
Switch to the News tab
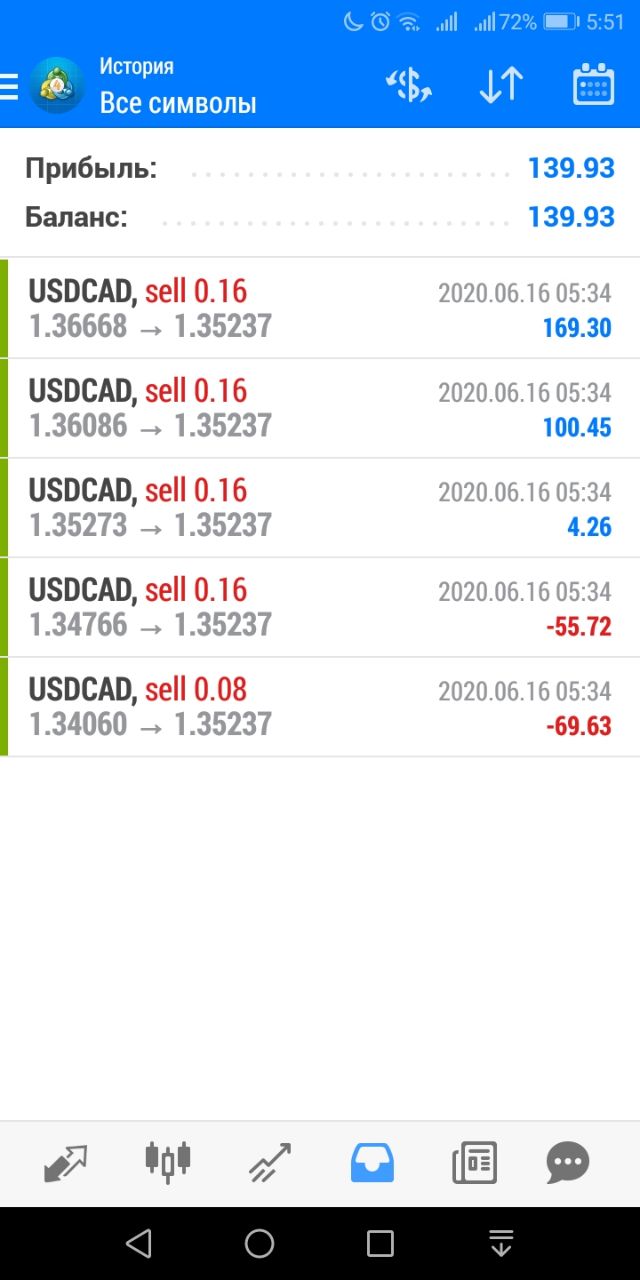[474, 1163]
